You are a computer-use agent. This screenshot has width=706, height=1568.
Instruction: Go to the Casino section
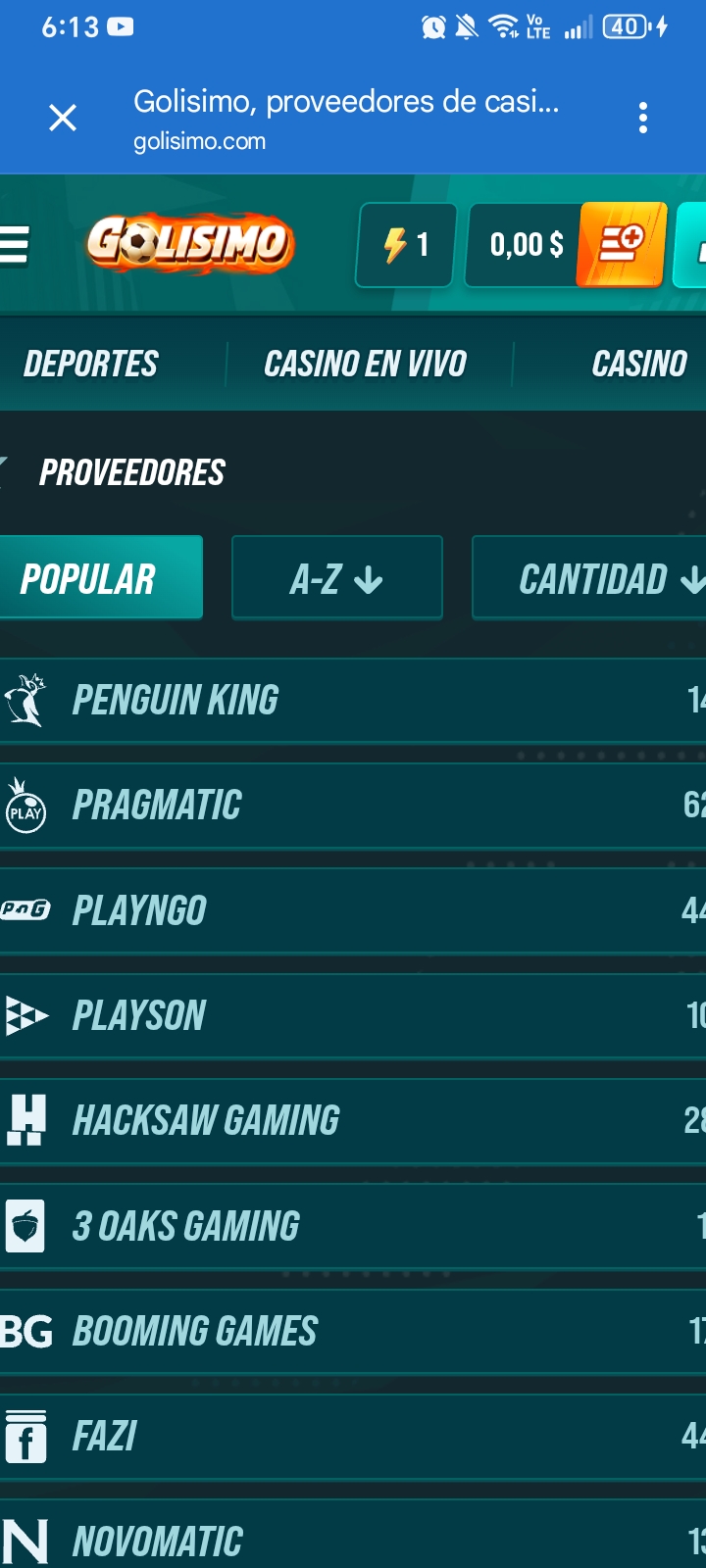638,365
